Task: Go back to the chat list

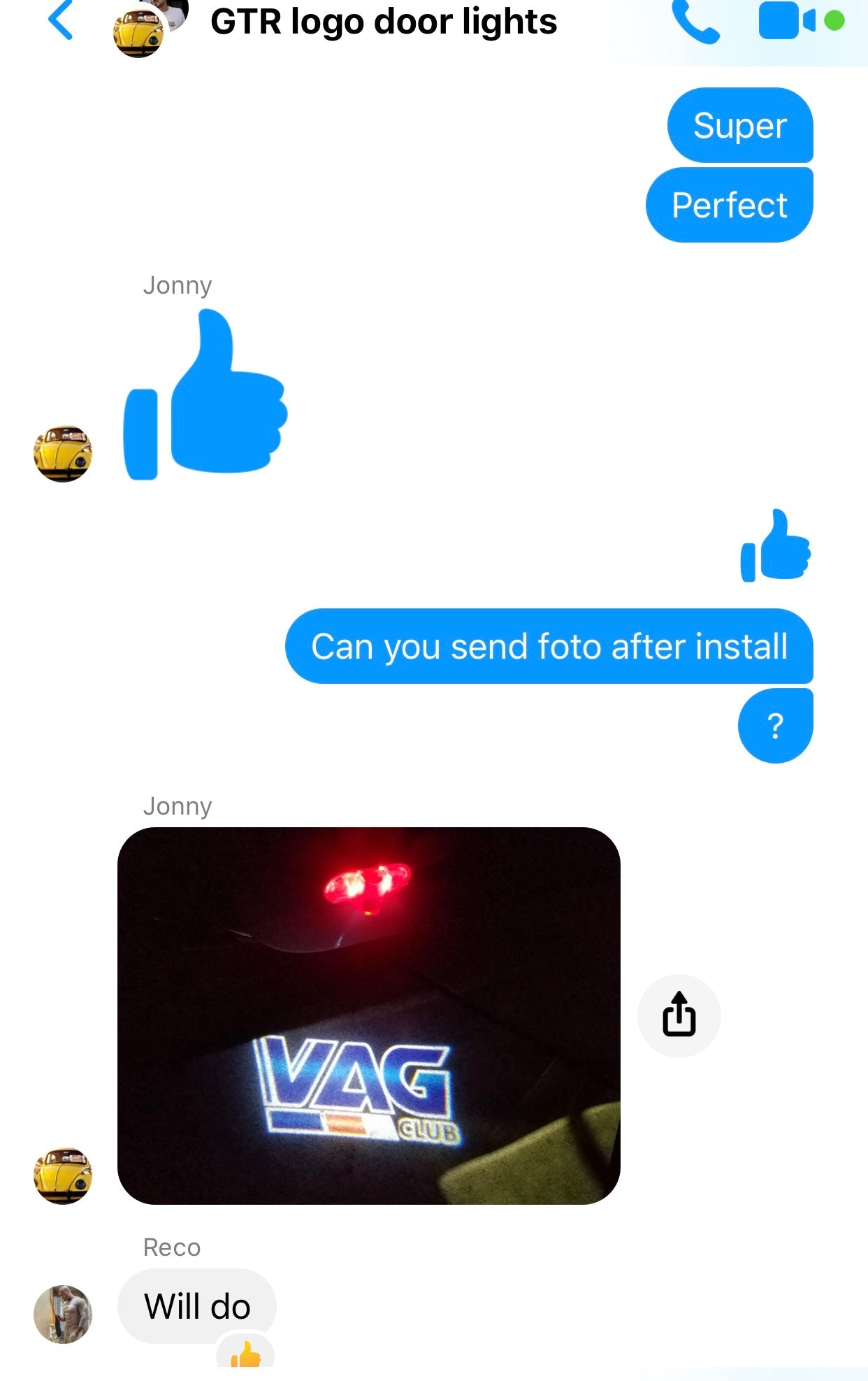Action: click(x=61, y=21)
